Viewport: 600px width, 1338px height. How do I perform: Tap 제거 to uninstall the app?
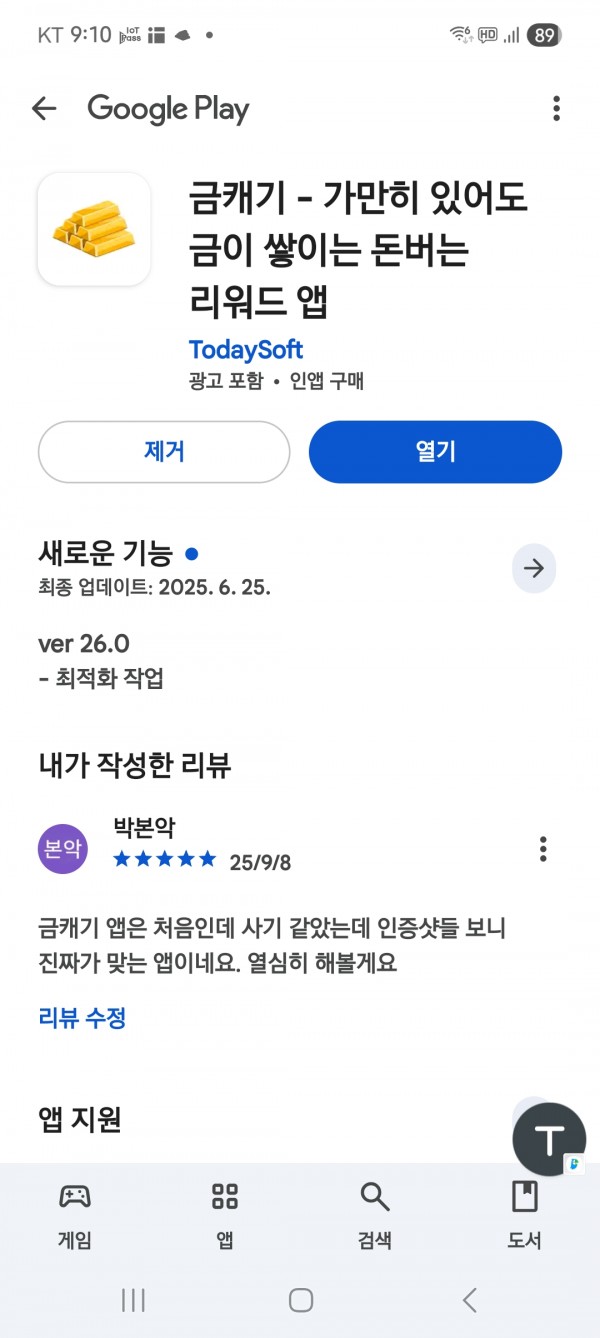point(164,452)
